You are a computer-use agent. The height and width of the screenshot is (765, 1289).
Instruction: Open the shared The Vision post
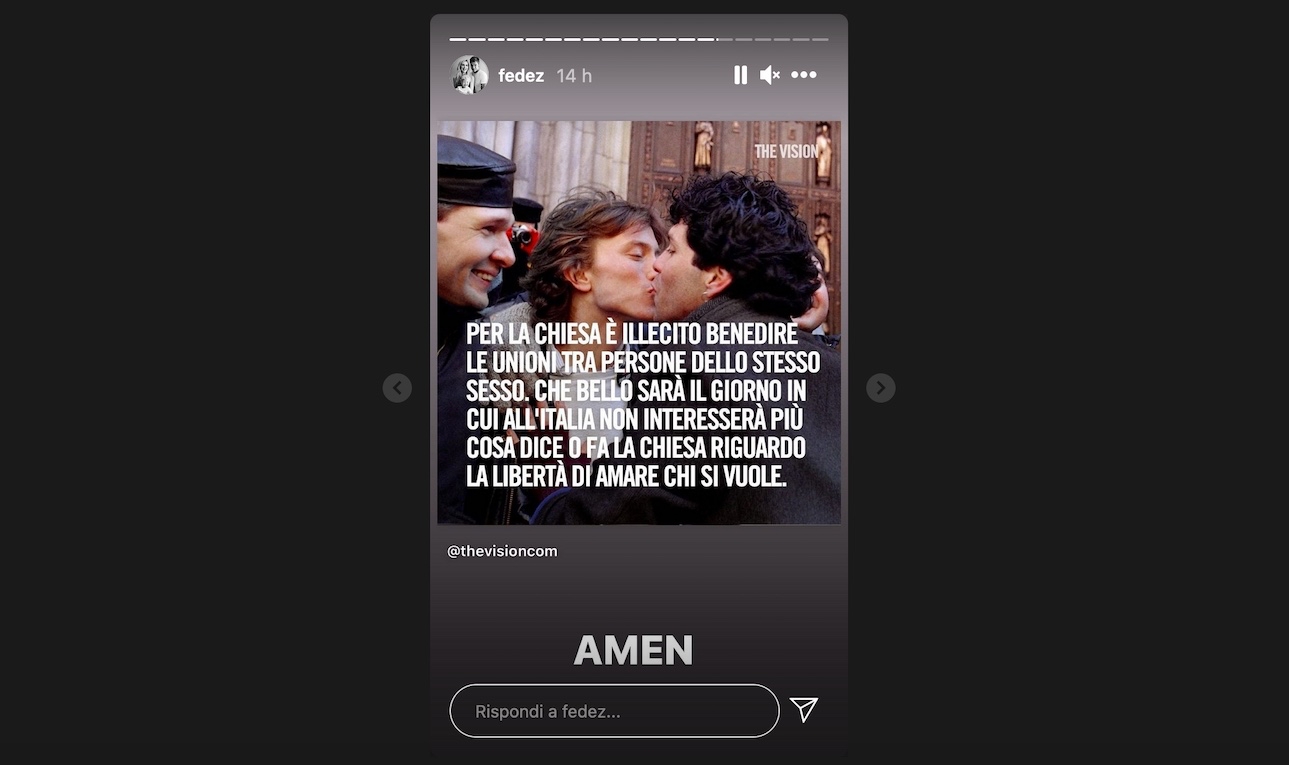tap(638, 322)
